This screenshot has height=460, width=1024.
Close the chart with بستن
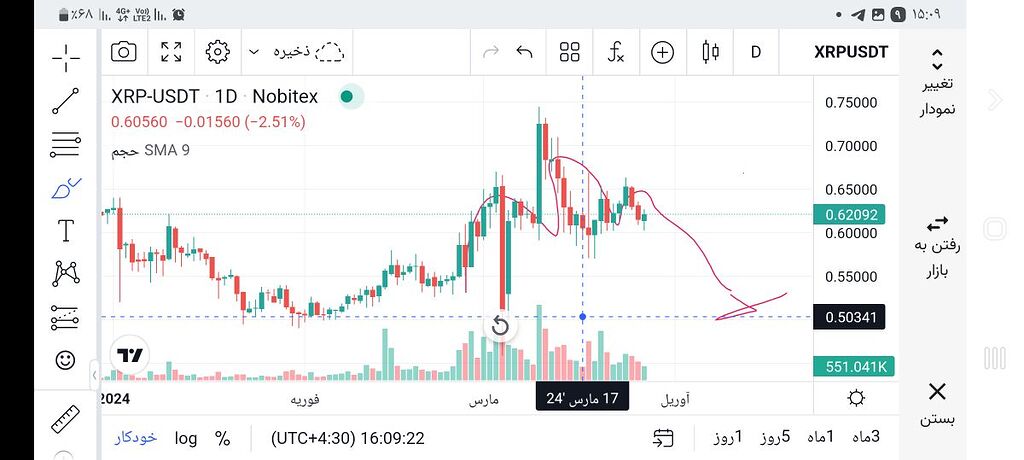click(x=937, y=403)
